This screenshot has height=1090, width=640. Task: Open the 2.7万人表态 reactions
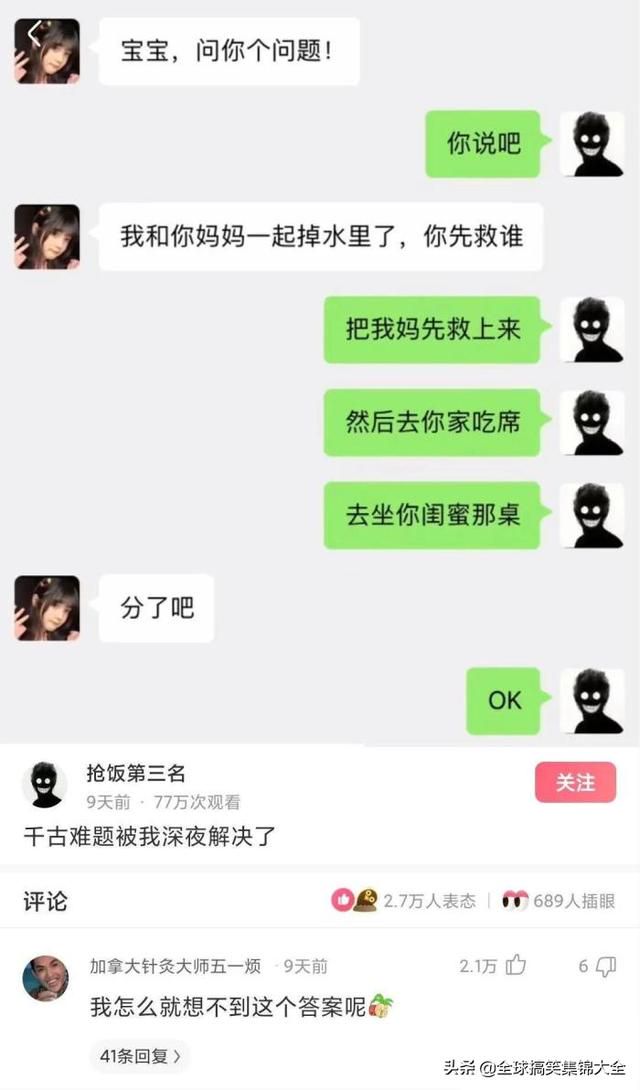[404, 900]
